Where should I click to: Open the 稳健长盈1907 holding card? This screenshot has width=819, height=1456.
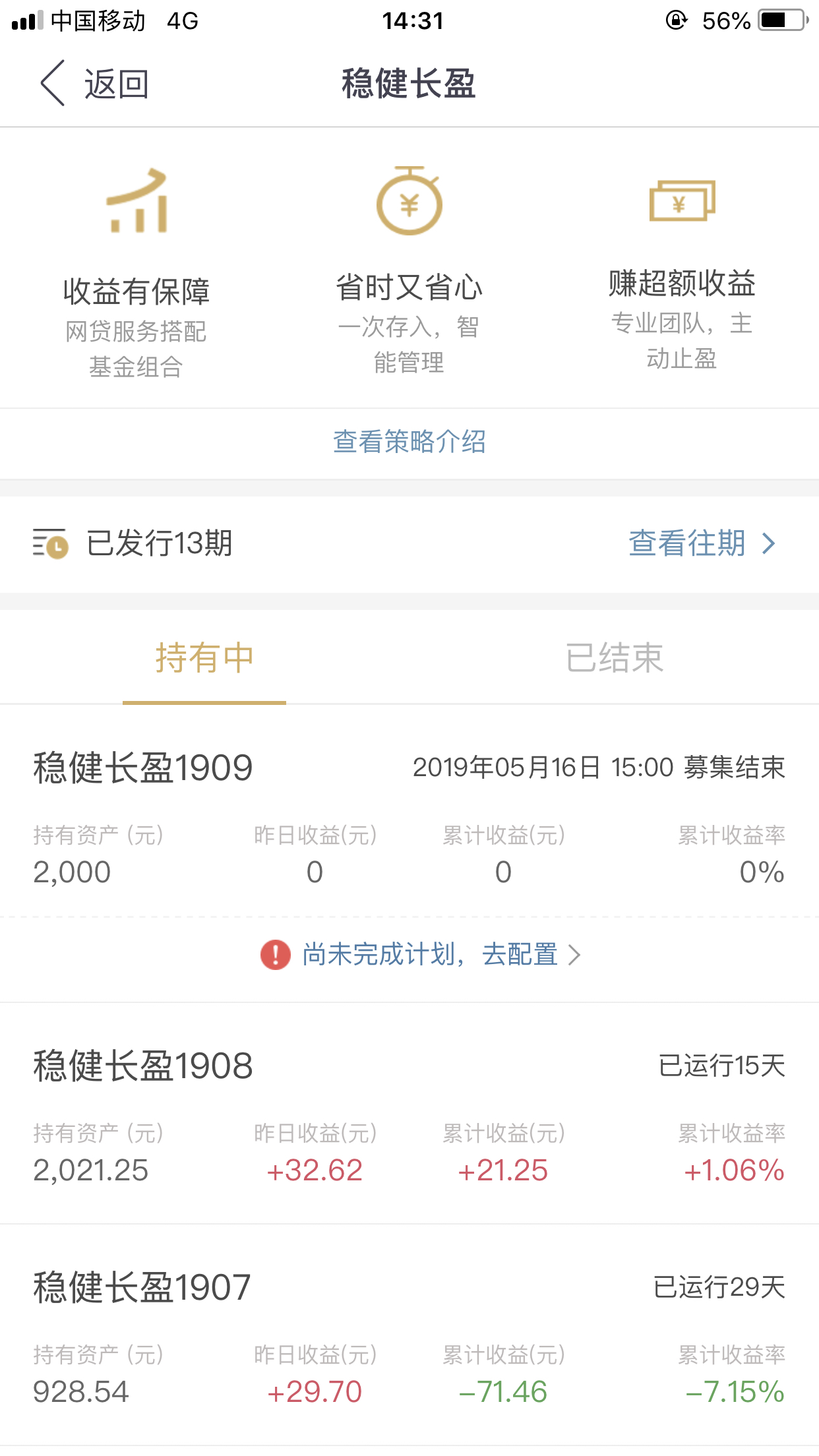409,1336
